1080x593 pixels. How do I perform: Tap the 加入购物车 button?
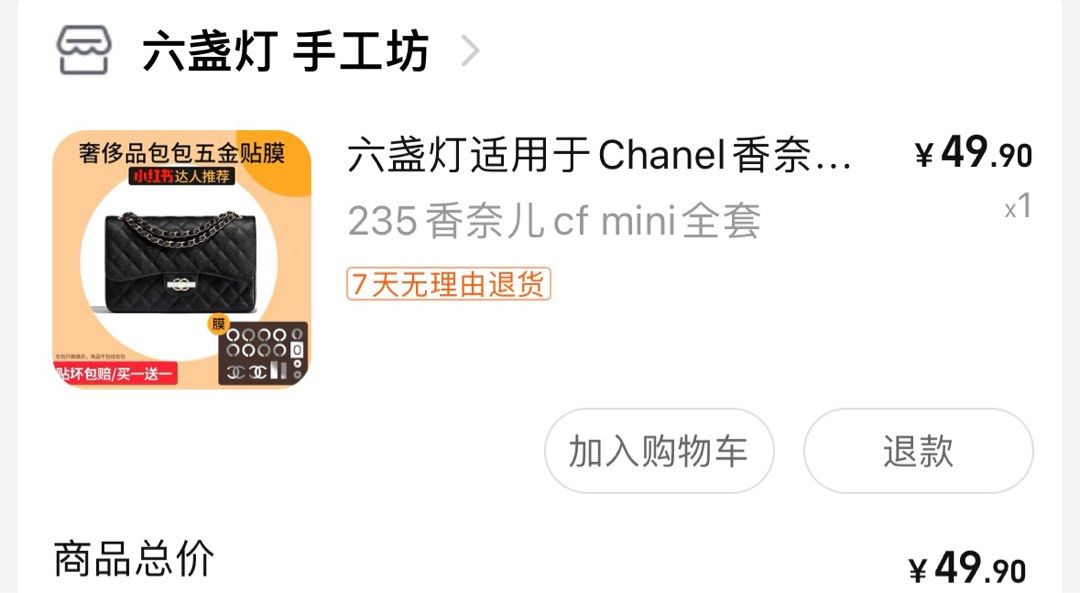click(659, 451)
